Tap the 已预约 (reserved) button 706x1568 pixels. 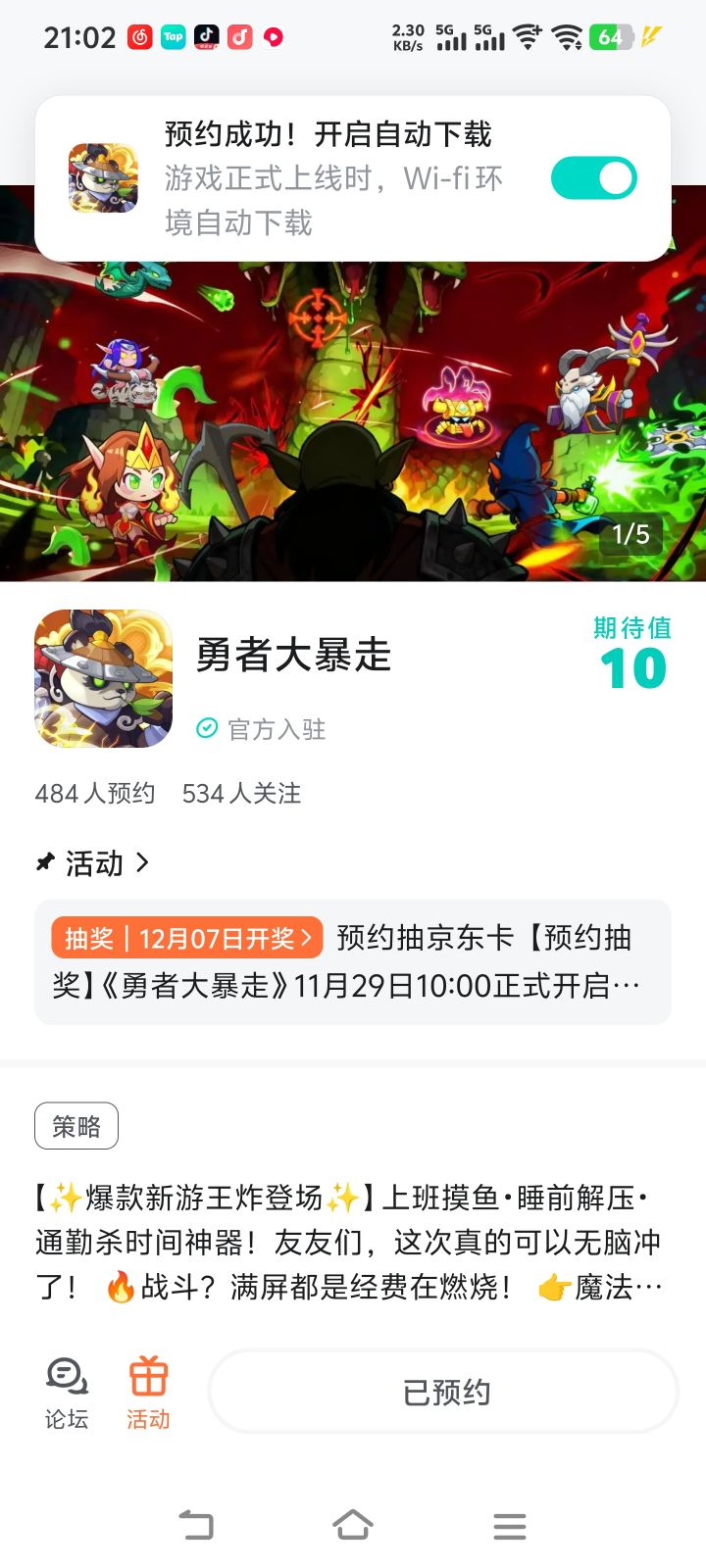point(440,1390)
